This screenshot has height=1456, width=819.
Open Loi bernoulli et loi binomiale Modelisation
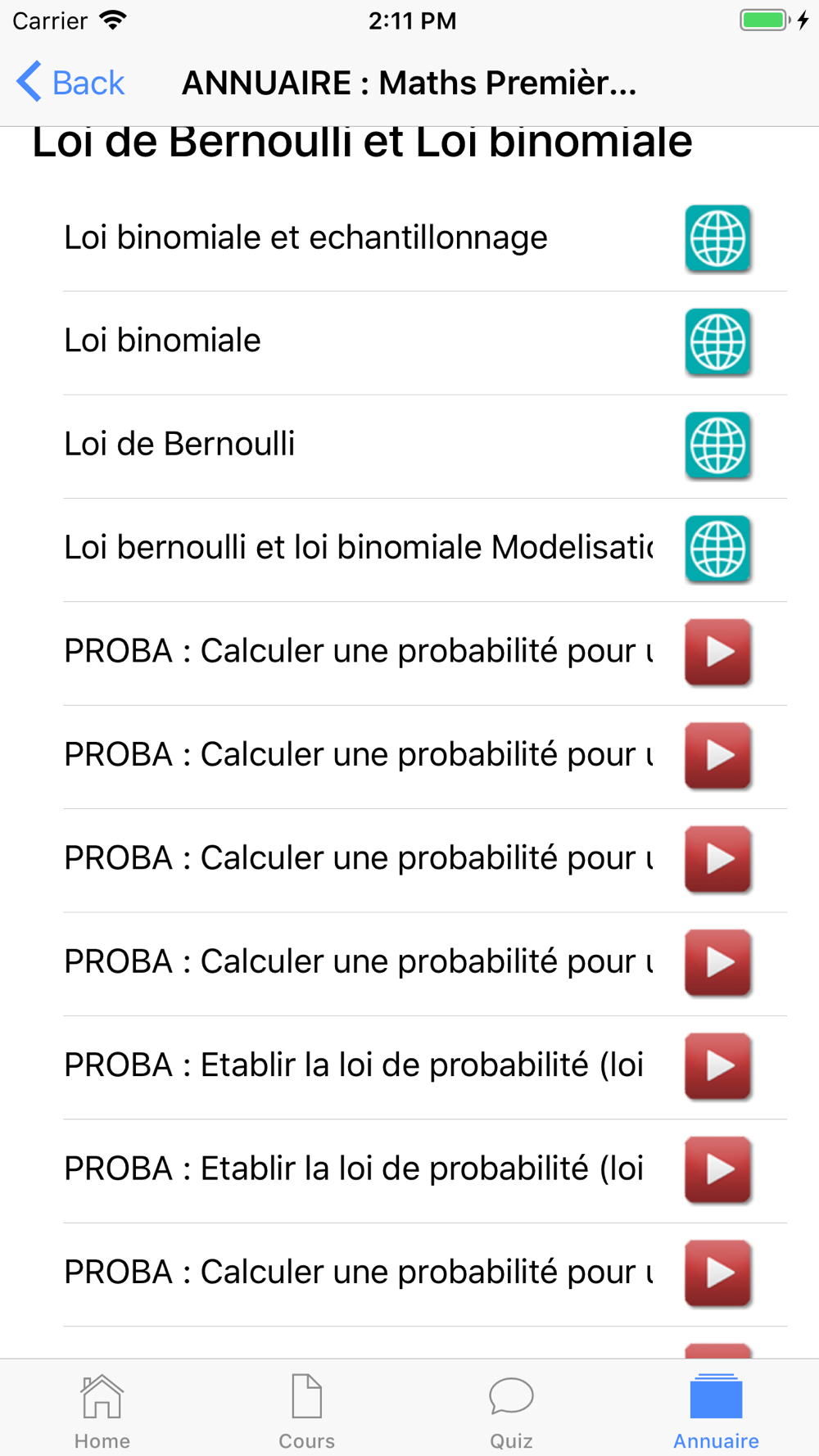[717, 549]
